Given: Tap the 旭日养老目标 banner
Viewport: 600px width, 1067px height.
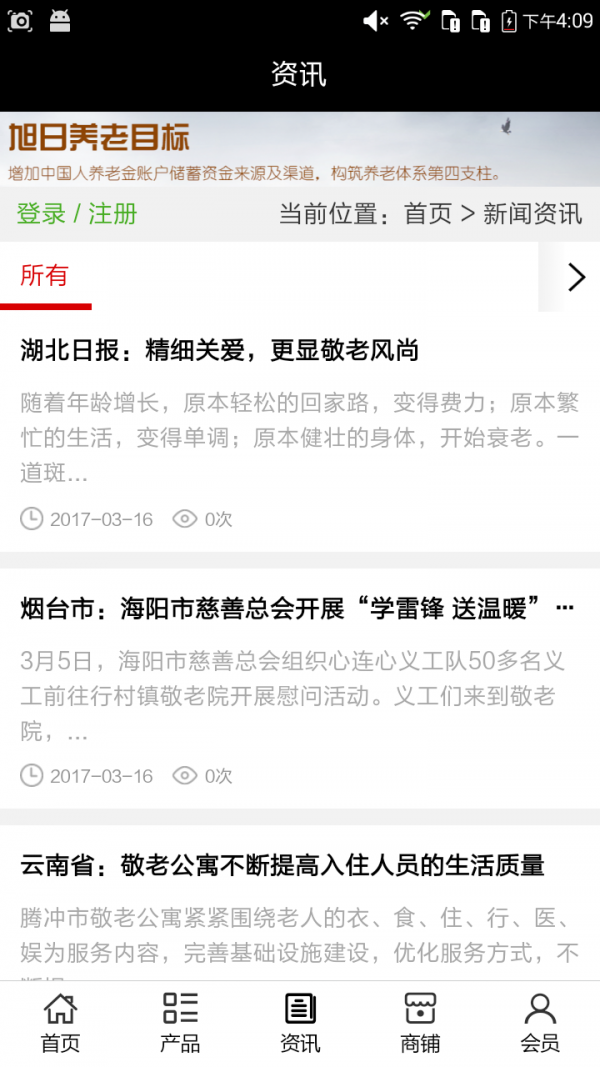Looking at the screenshot, I should pos(300,148).
